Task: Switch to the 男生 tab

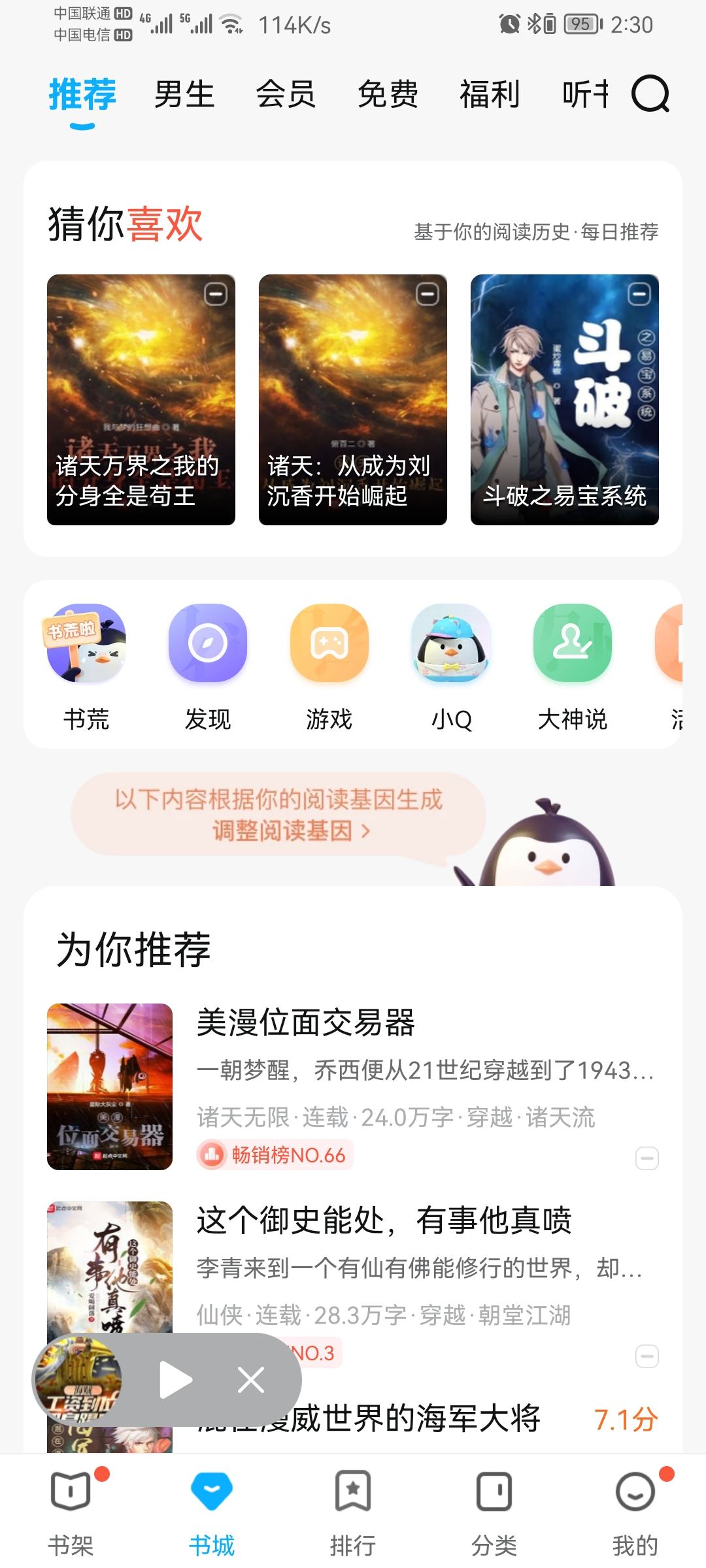Action: point(184,94)
